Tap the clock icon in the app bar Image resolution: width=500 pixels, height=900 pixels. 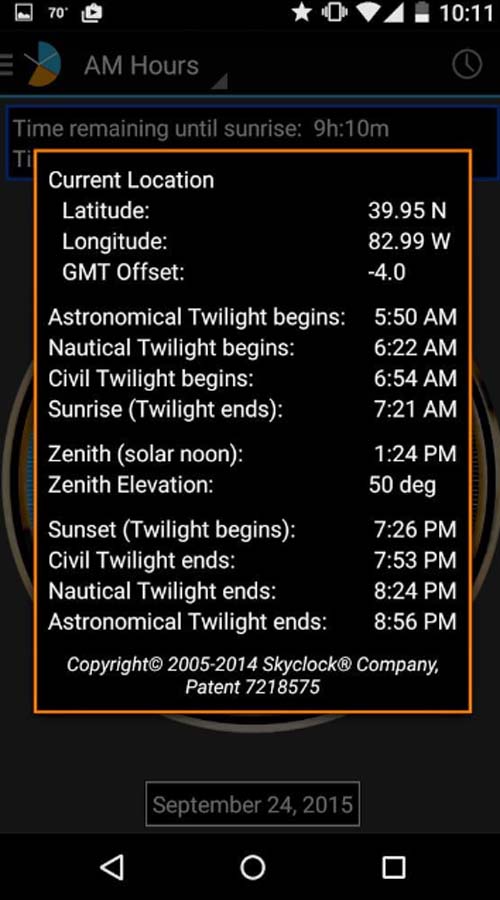click(467, 64)
